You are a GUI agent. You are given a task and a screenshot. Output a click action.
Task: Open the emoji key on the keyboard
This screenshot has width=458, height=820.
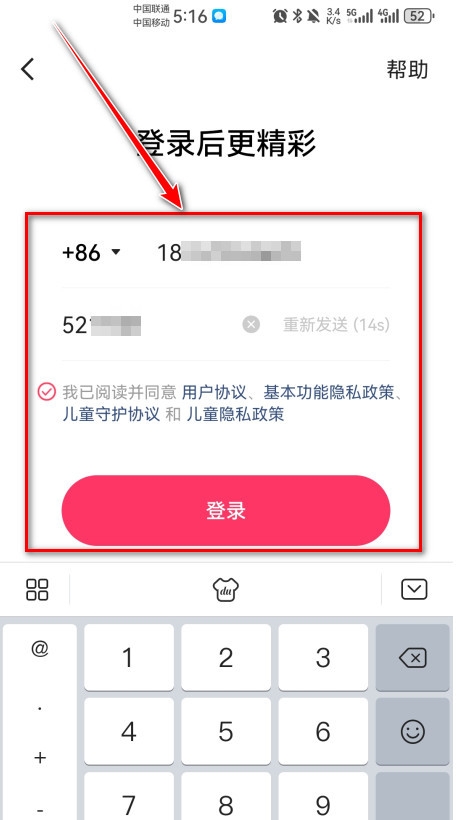[x=413, y=732]
